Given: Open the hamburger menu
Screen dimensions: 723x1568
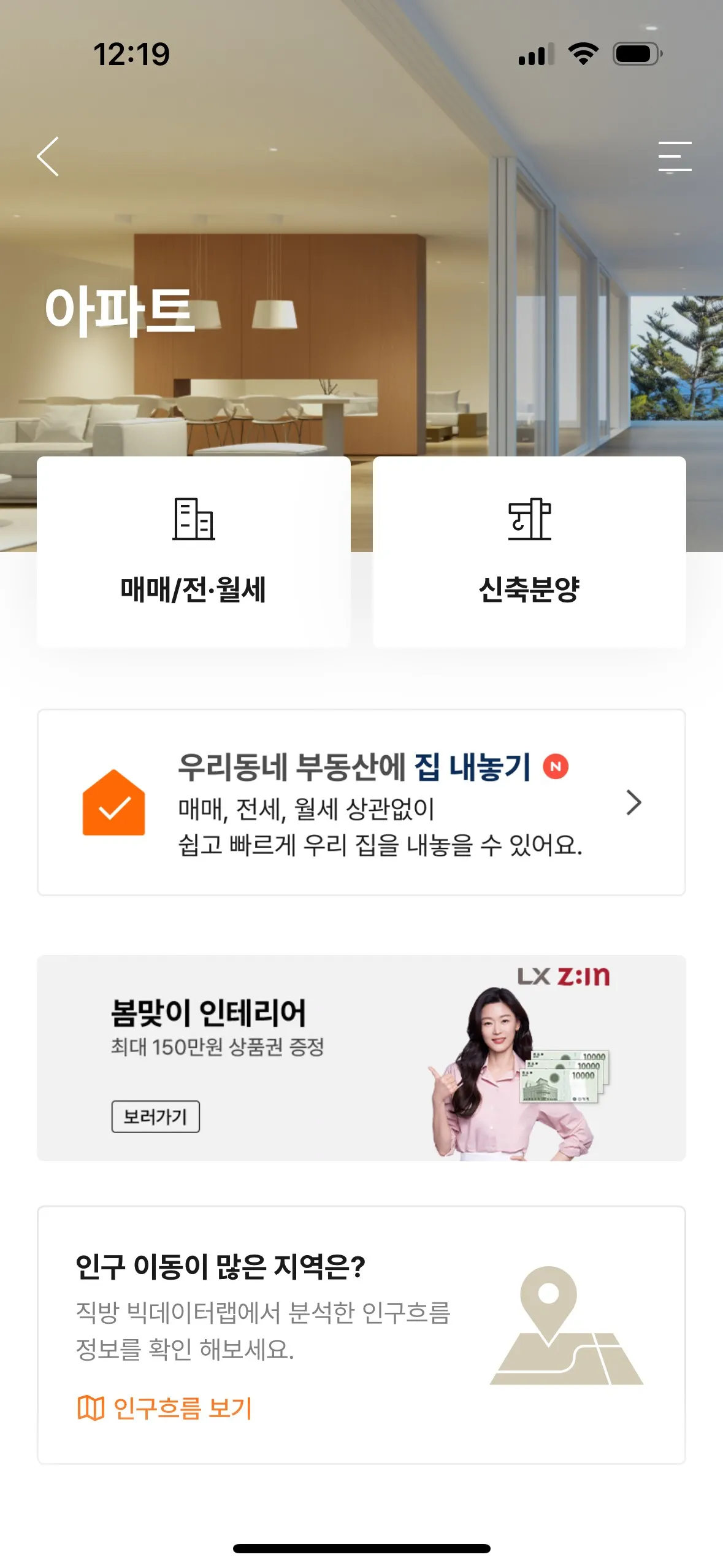Looking at the screenshot, I should click(x=675, y=156).
